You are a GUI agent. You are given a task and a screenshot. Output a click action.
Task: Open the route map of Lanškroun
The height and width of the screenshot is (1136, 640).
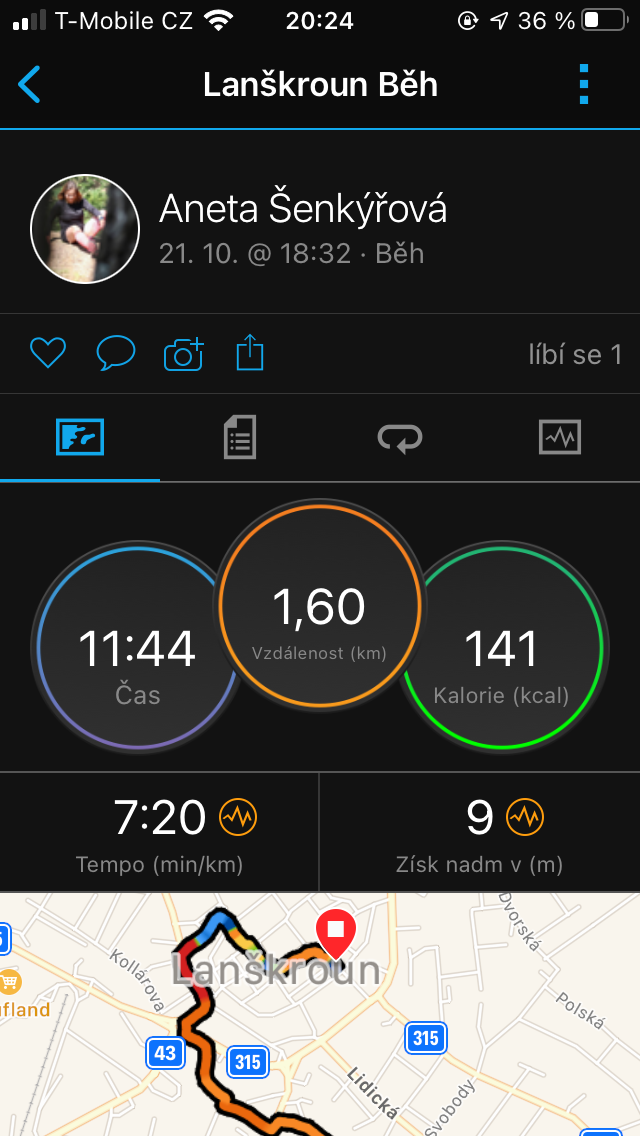pos(320,1014)
